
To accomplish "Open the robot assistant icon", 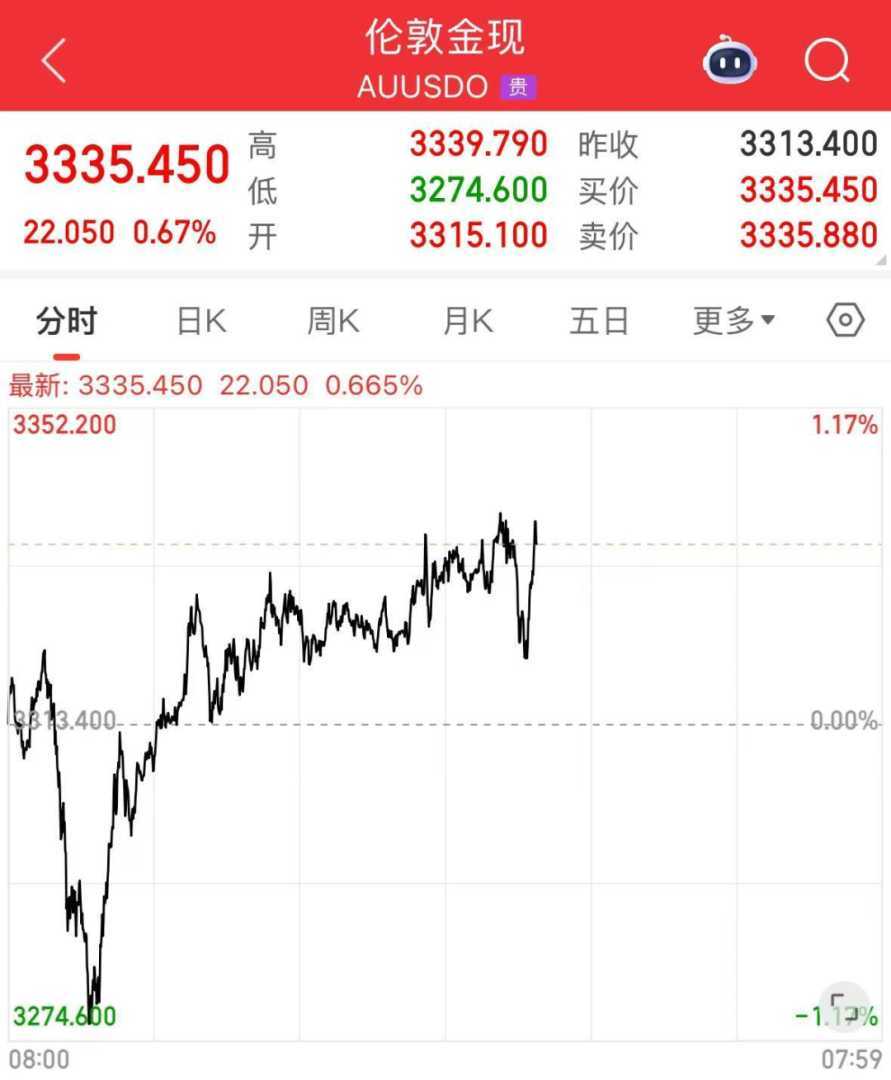I will (729, 62).
